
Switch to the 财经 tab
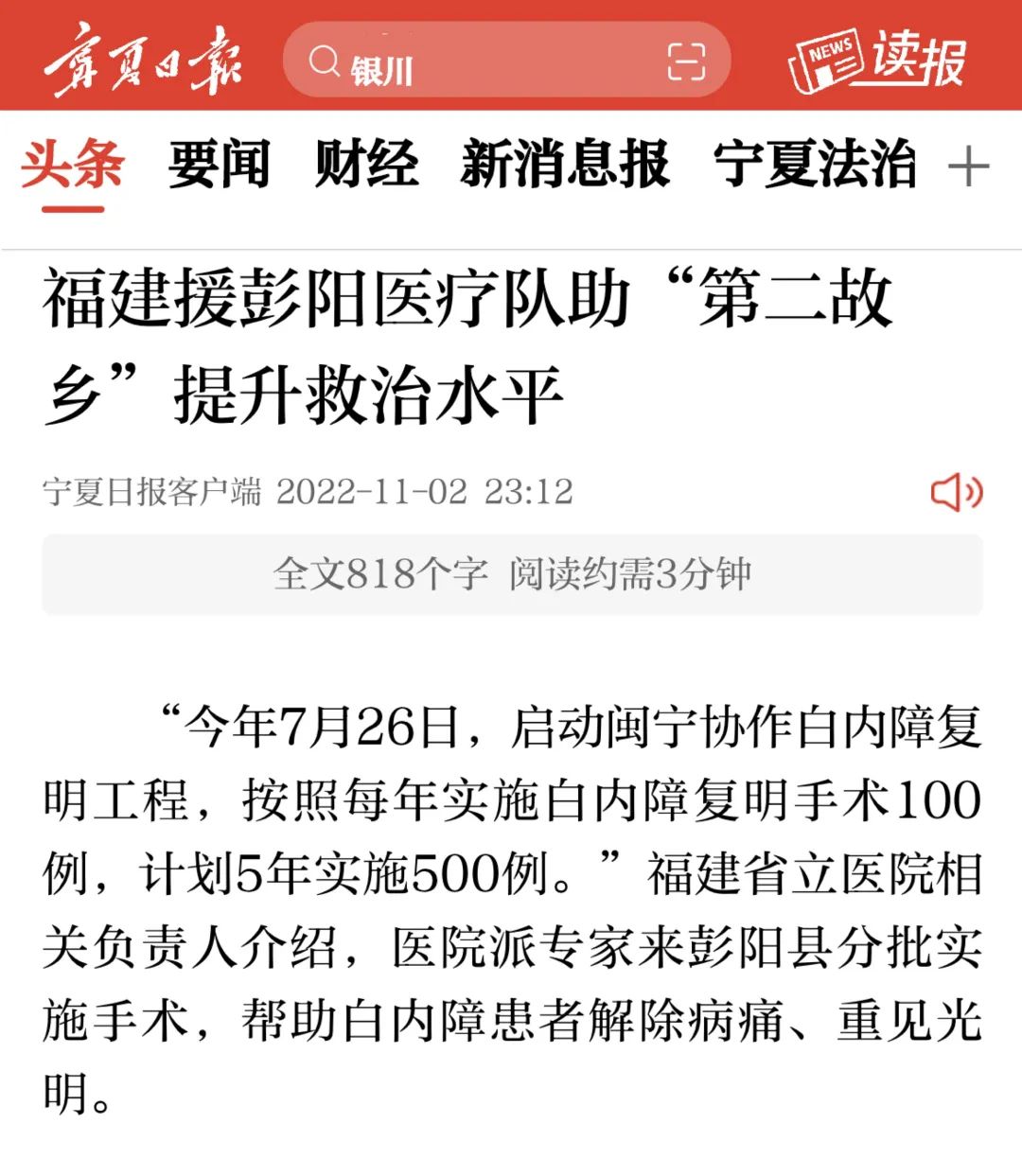[366, 165]
